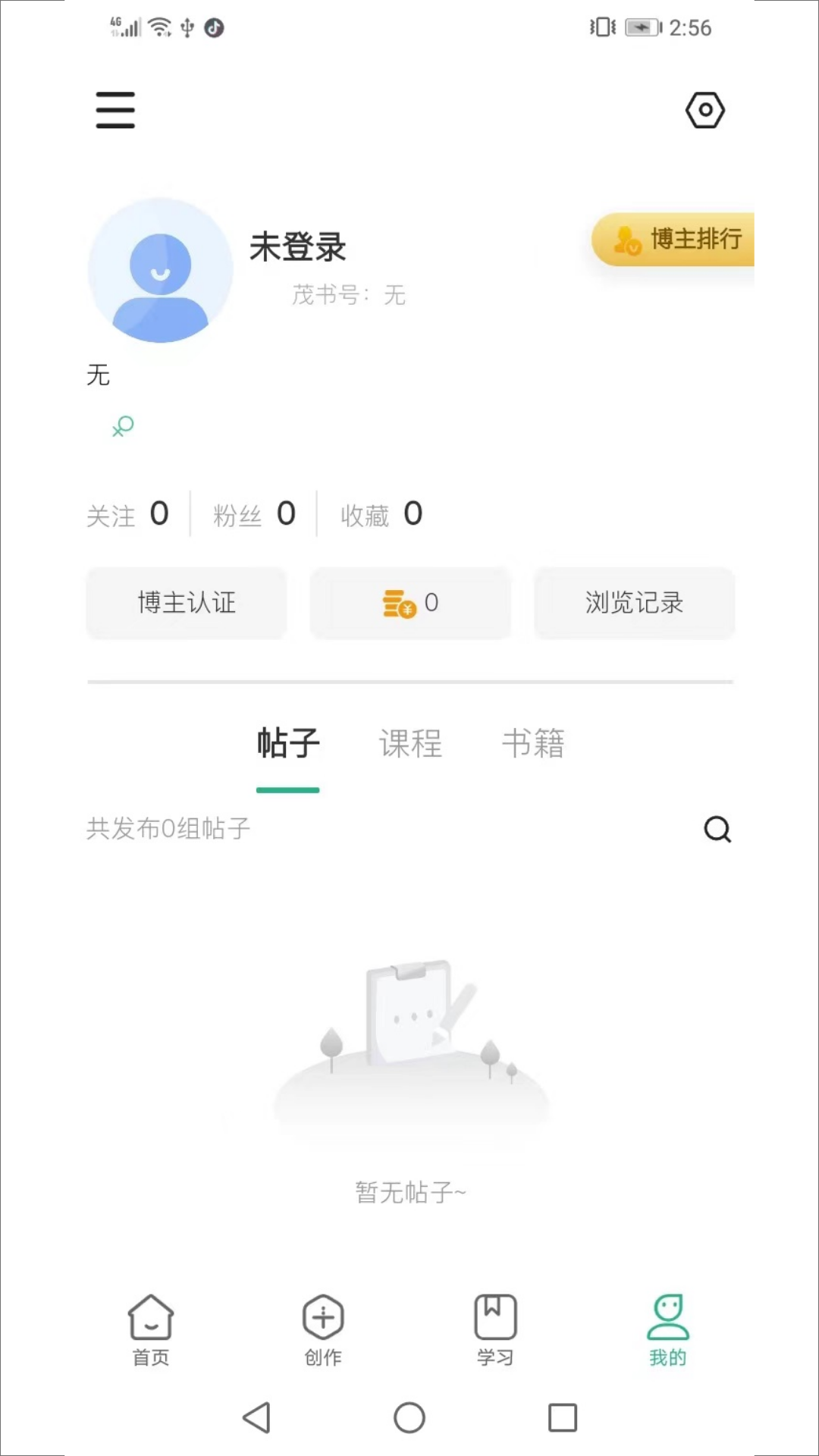This screenshot has height=1456, width=819.
Task: View the 关注 following list
Action: [127, 515]
